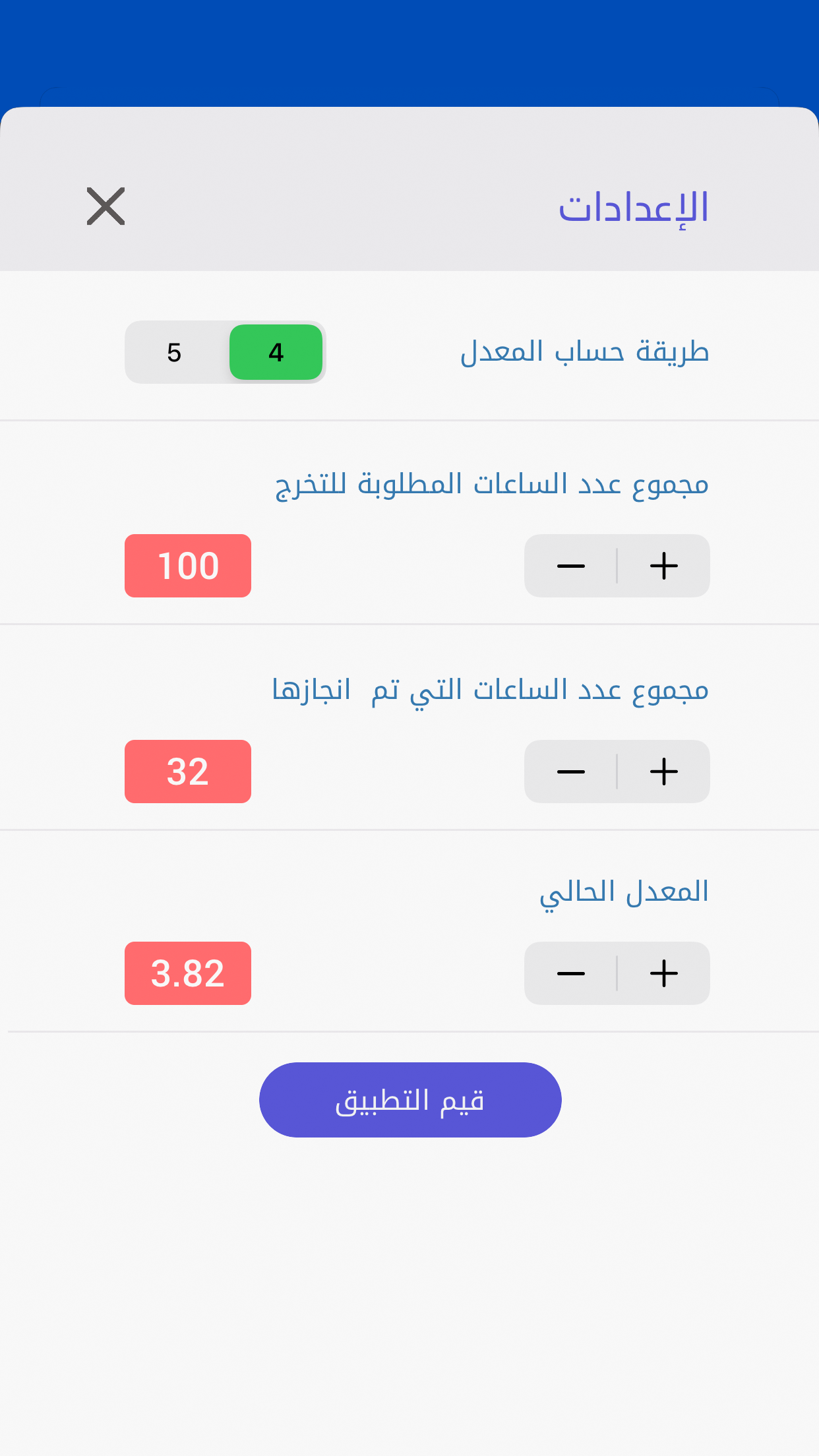
Task: Increase the completed hours with plus
Action: coord(663,772)
